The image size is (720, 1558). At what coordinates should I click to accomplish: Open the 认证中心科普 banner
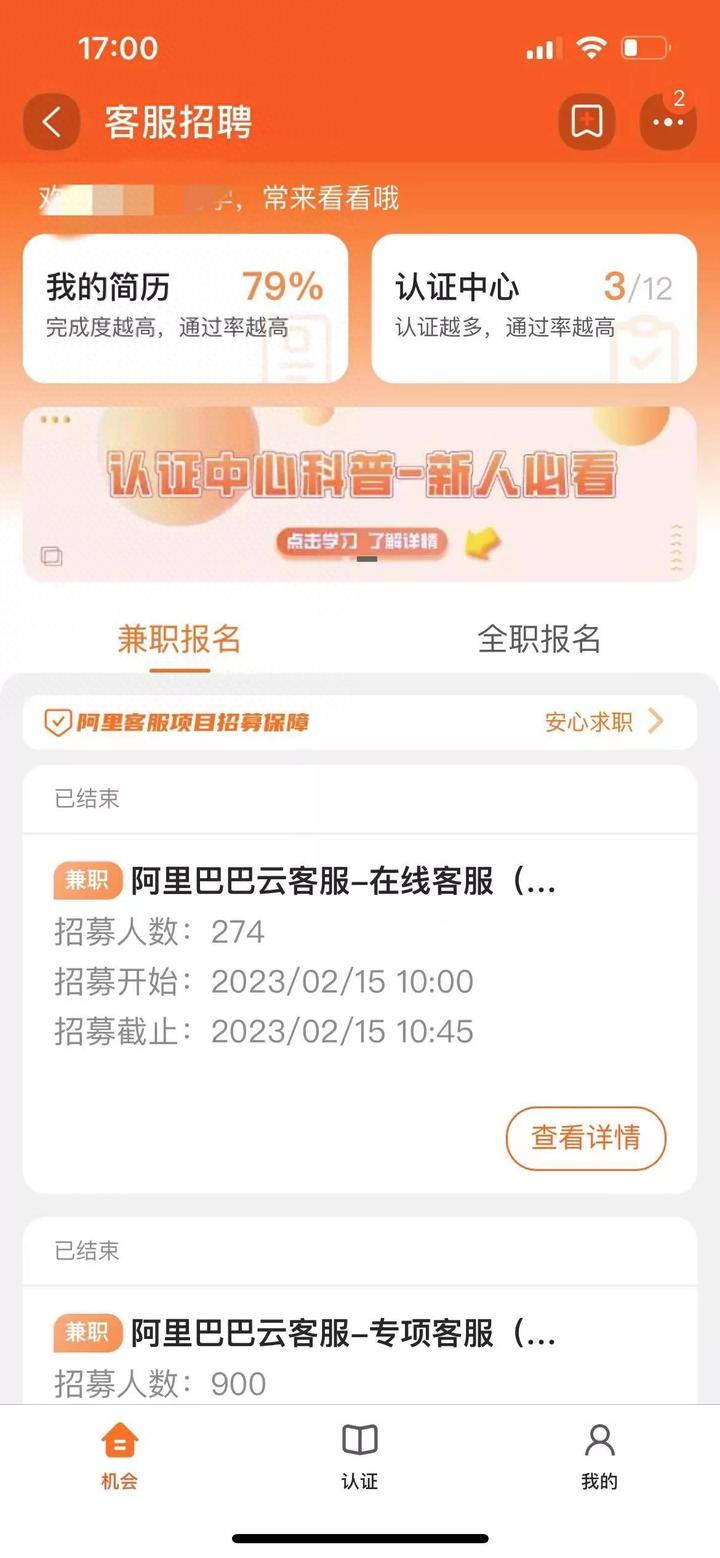(x=360, y=493)
